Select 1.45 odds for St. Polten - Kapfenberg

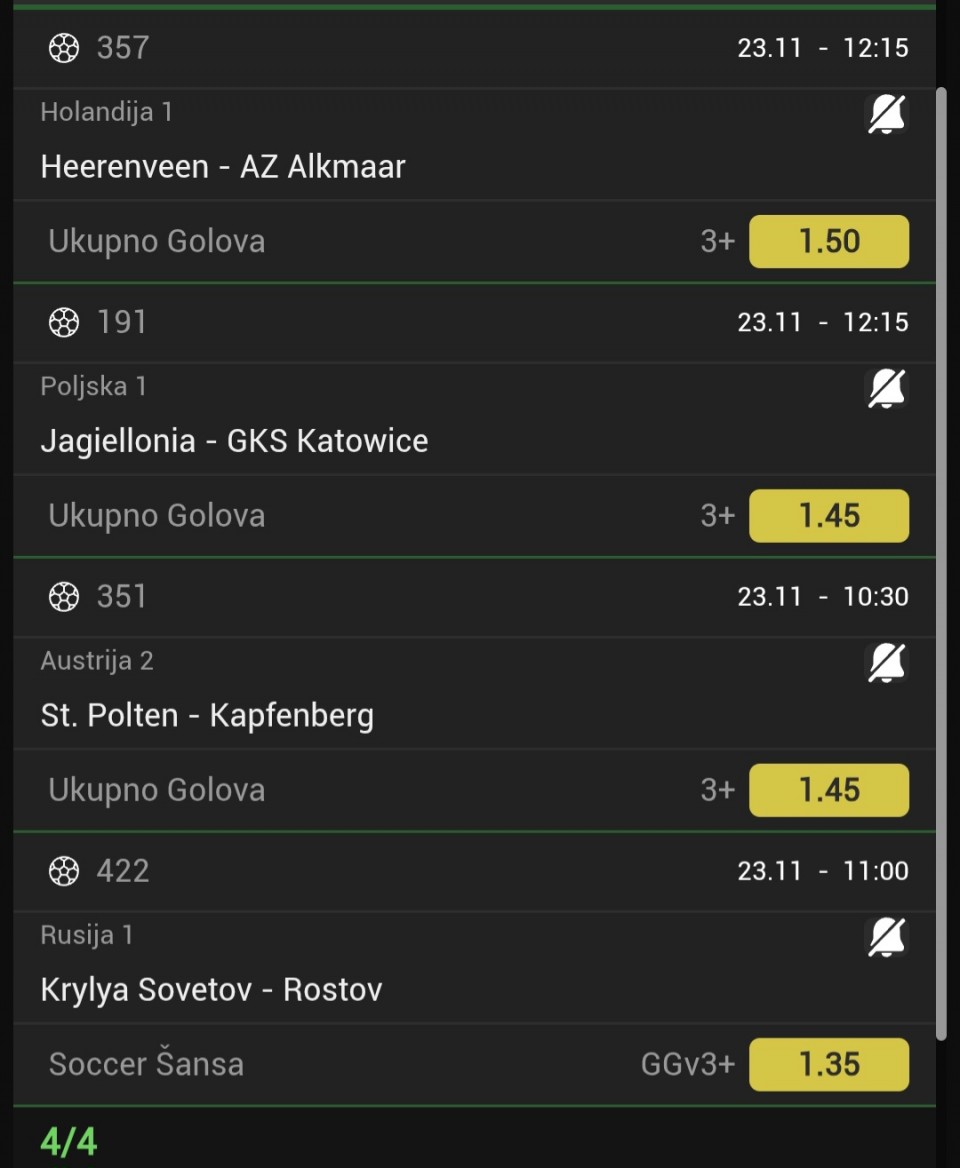(x=829, y=790)
